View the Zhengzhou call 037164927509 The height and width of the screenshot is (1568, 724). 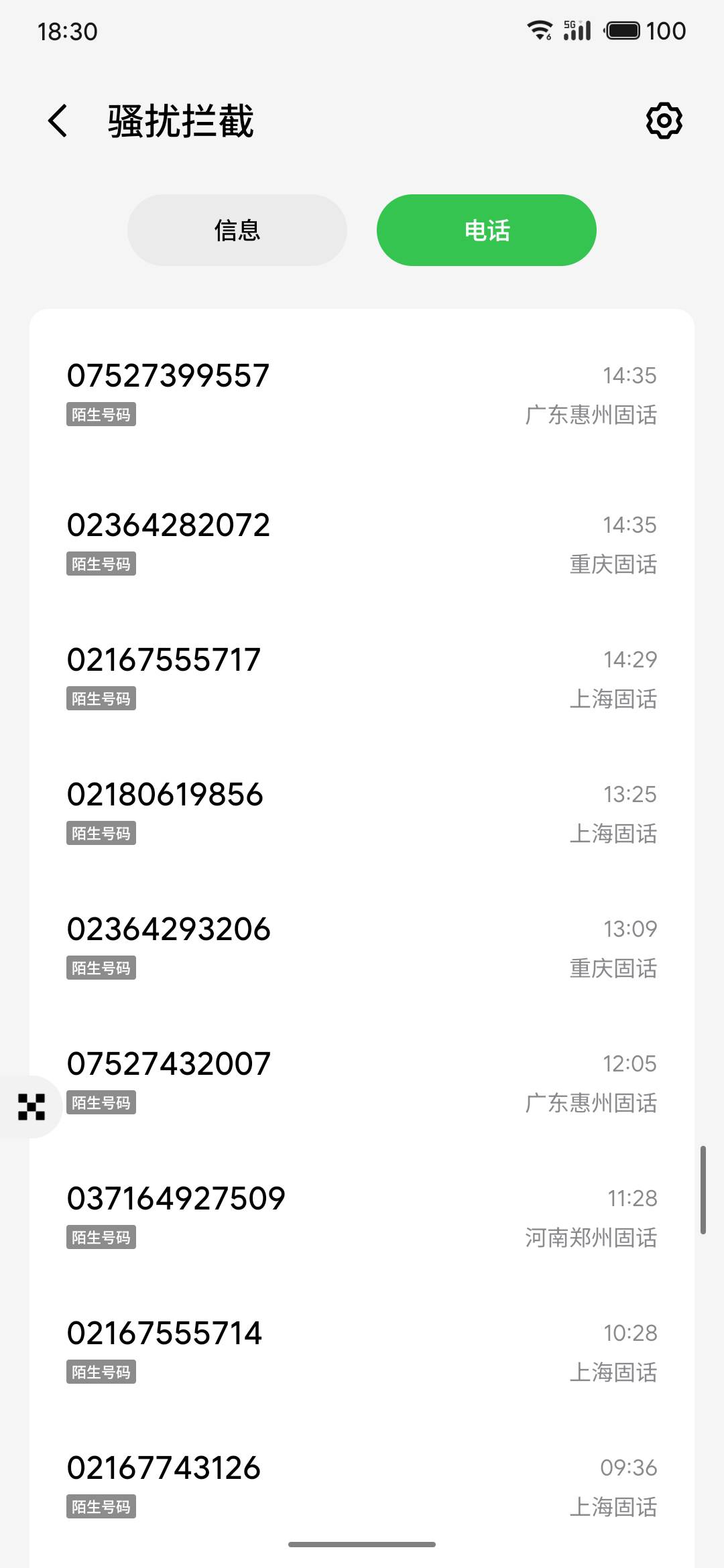pyautogui.click(x=362, y=1217)
